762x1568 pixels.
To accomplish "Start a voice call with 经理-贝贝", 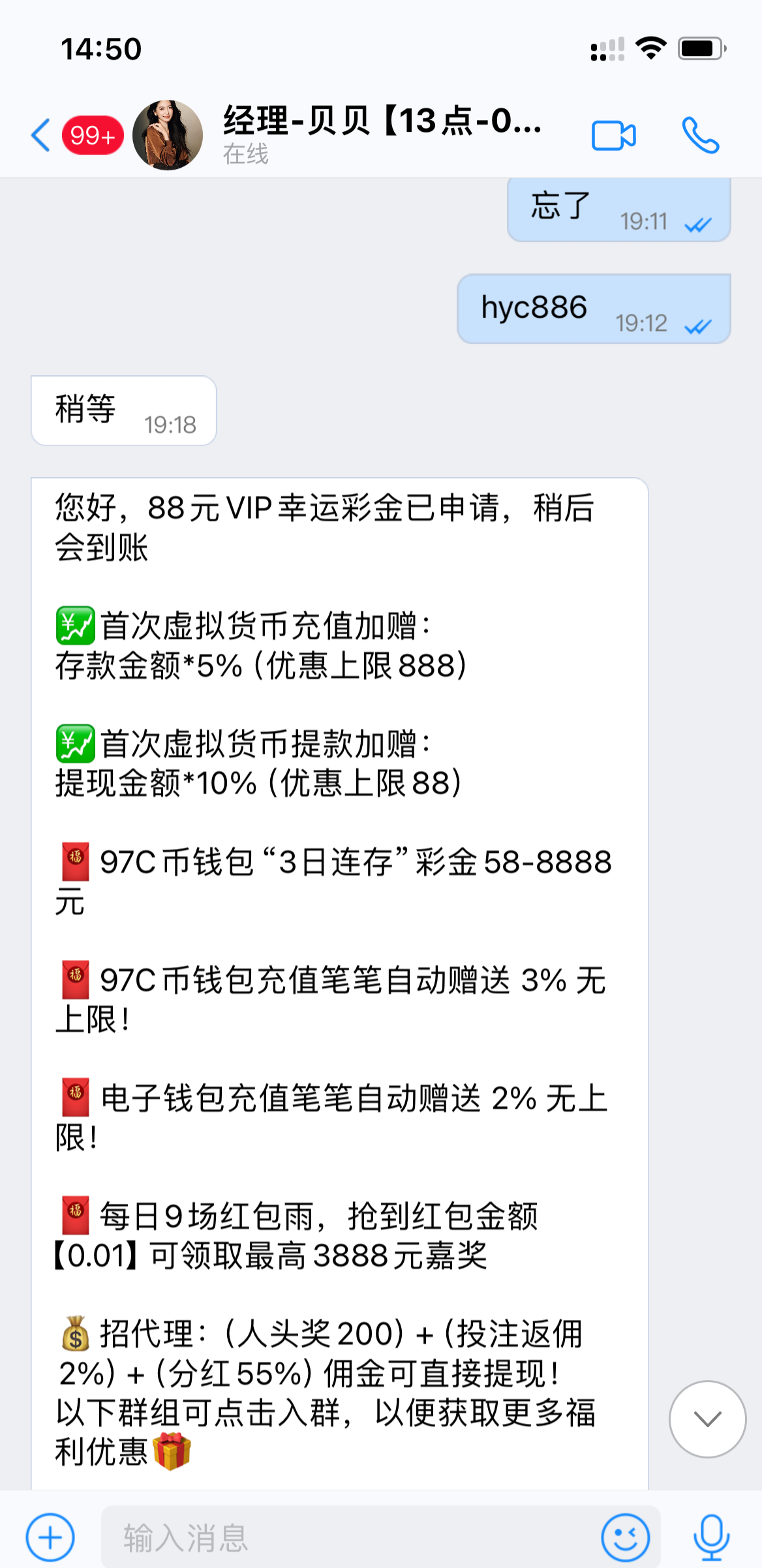I will pyautogui.click(x=701, y=136).
